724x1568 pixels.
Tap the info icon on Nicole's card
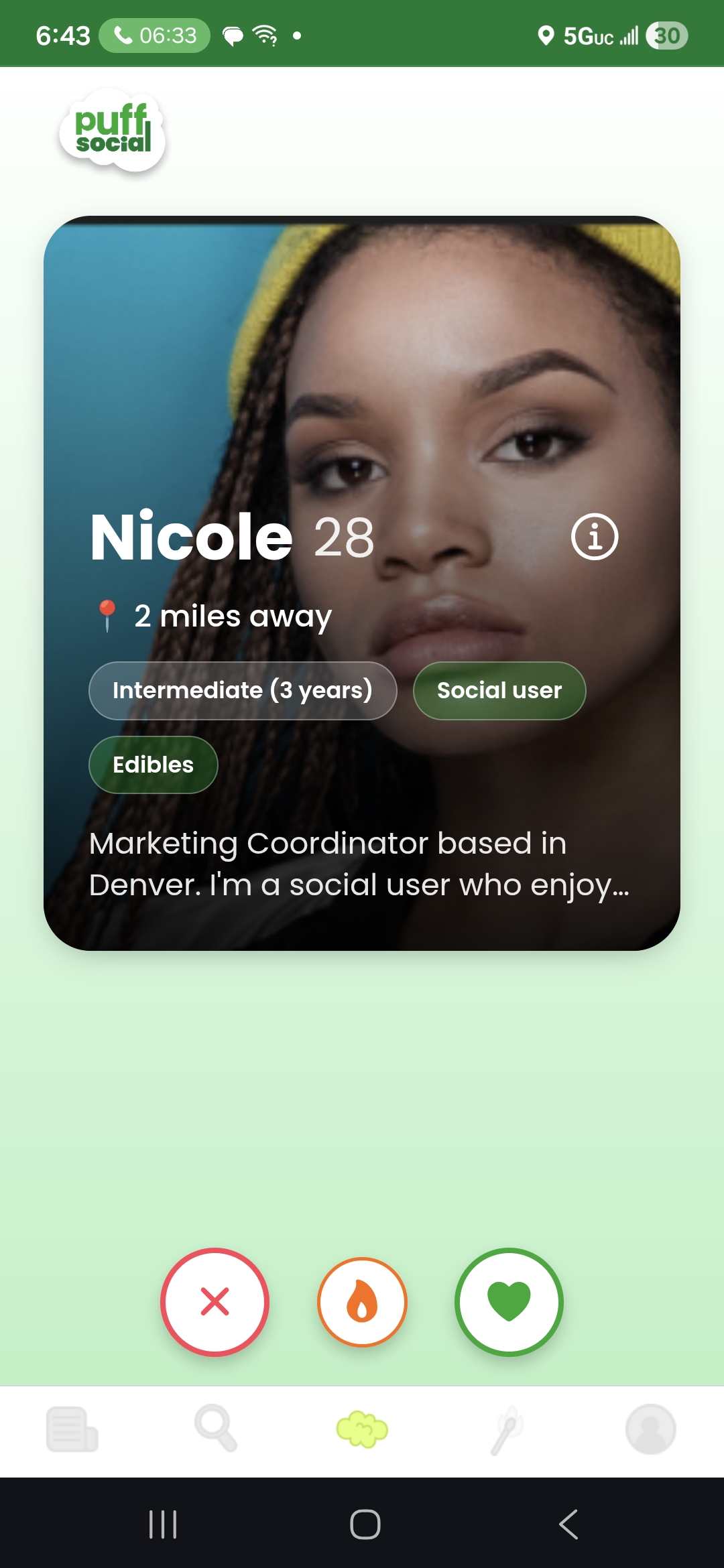point(595,536)
